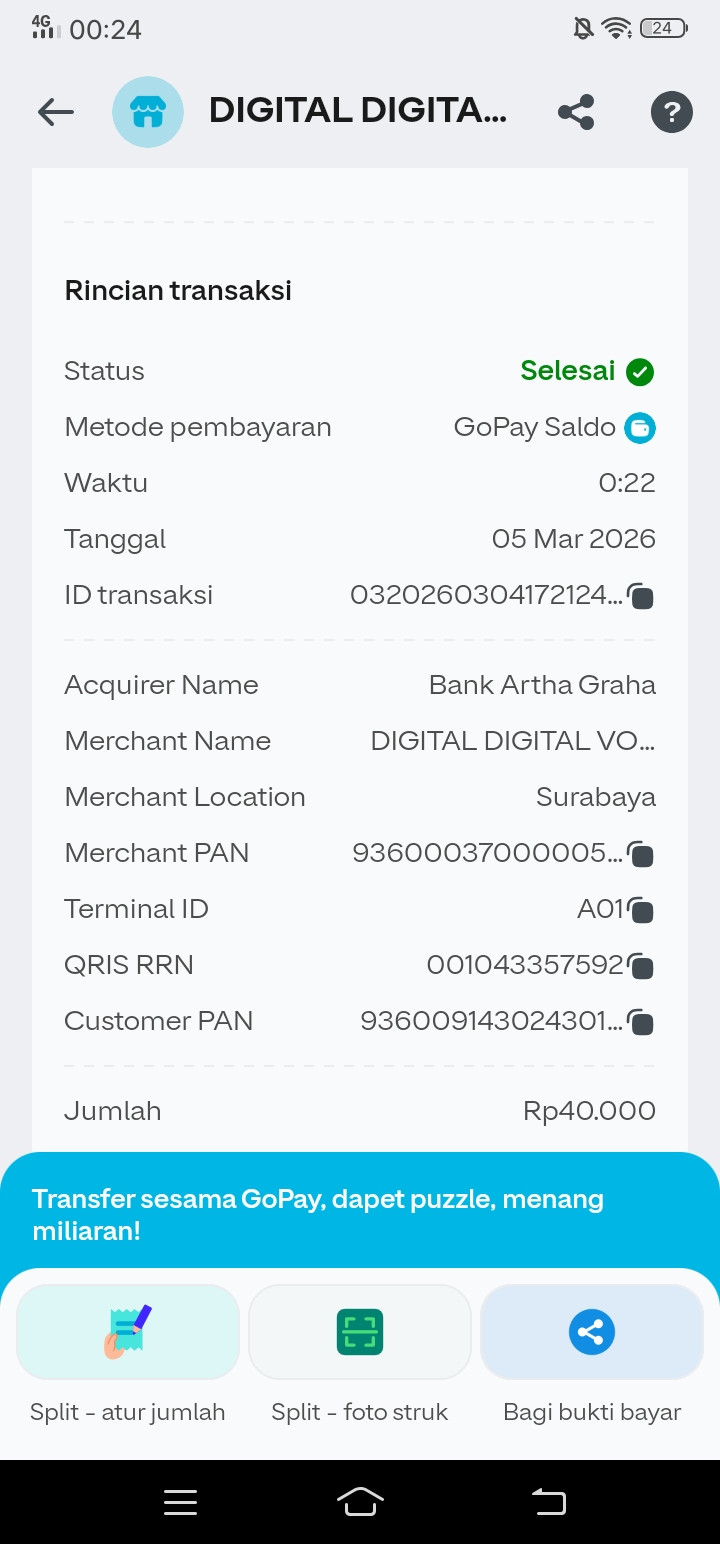The width and height of the screenshot is (720, 1544).
Task: Copy the QRIS RRN number
Action: click(x=641, y=966)
